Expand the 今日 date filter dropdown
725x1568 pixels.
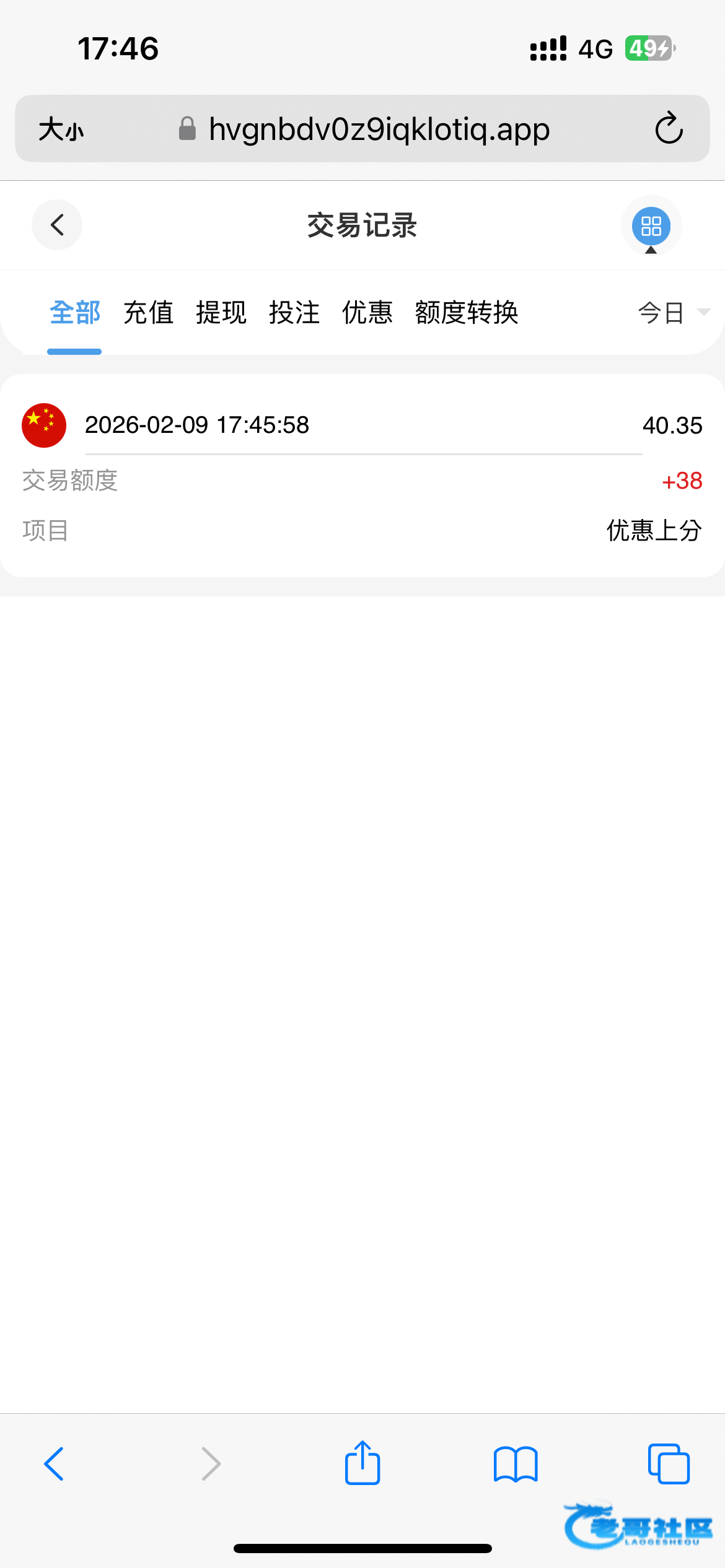673,313
